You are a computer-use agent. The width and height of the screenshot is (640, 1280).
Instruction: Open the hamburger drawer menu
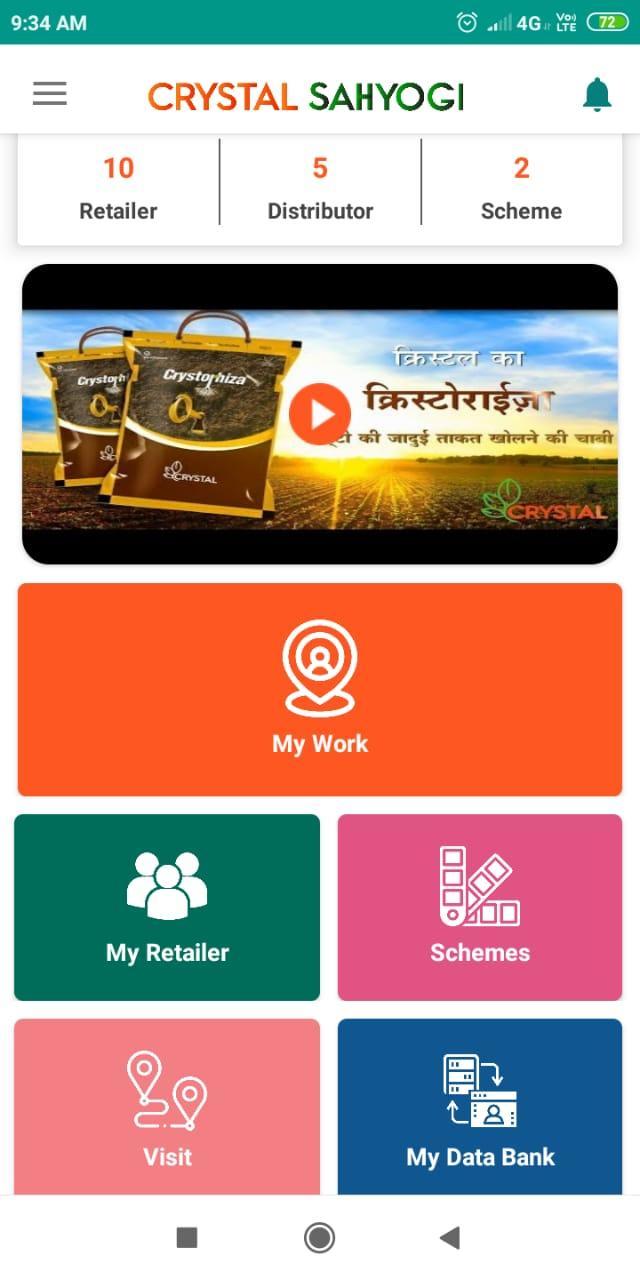49,94
